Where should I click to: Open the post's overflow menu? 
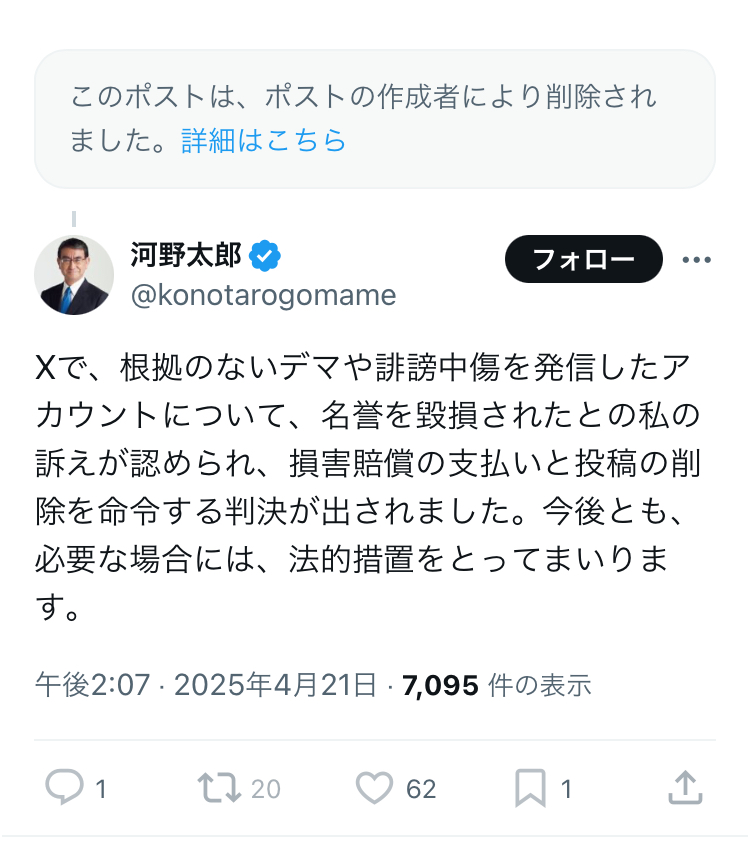[696, 260]
